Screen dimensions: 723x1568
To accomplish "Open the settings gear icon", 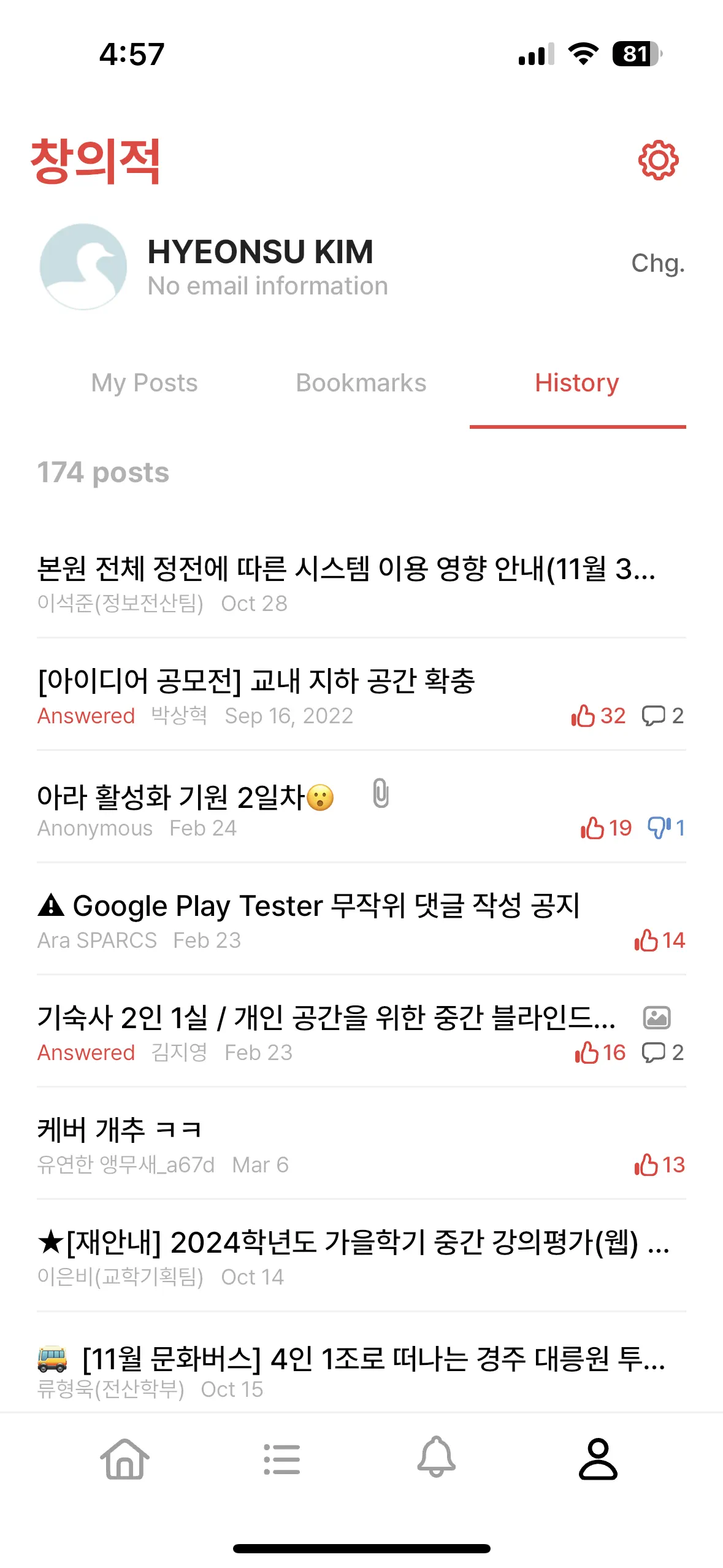I will [x=658, y=160].
